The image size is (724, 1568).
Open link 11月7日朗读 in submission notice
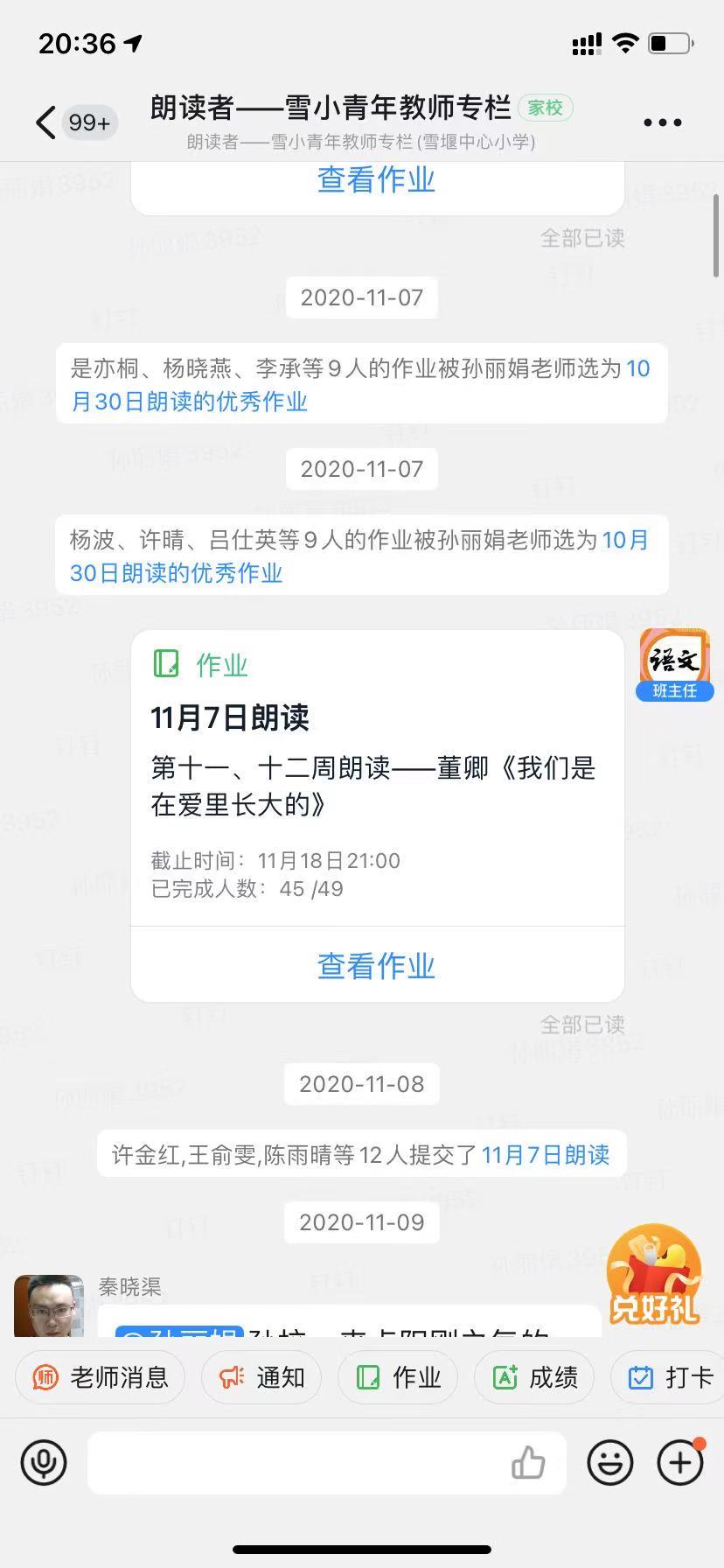(x=545, y=1155)
